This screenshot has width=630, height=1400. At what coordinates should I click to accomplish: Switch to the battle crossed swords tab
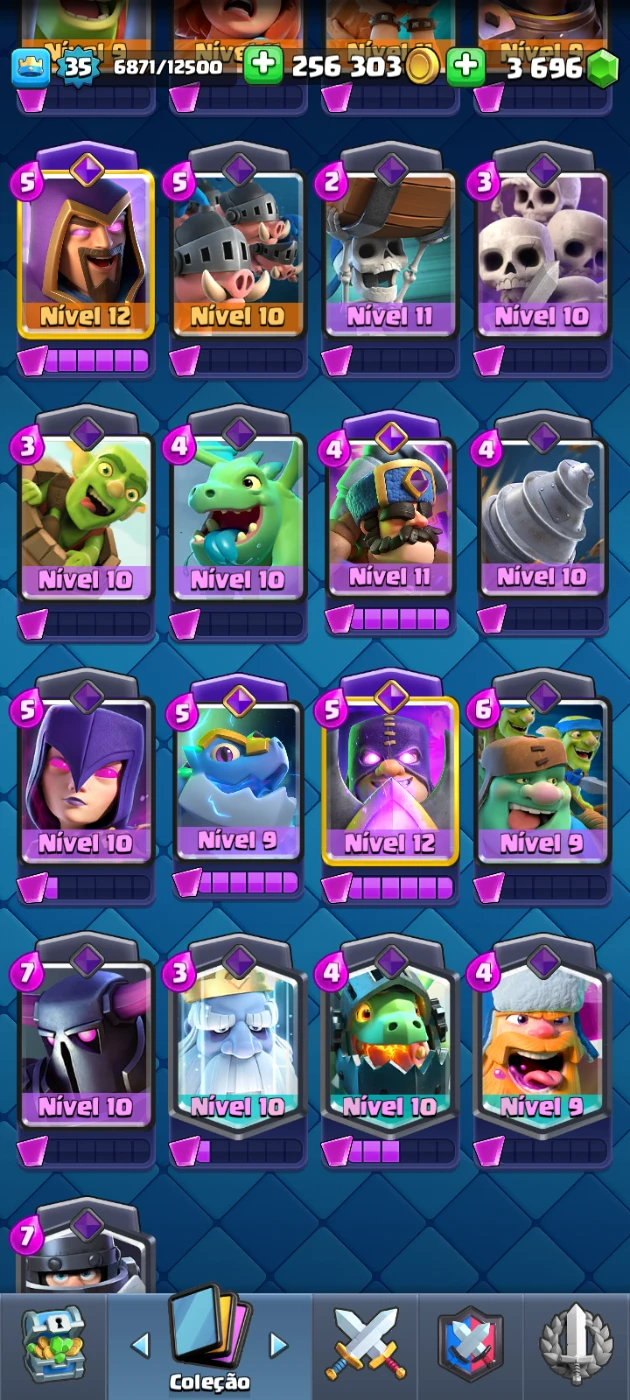pyautogui.click(x=365, y=1346)
